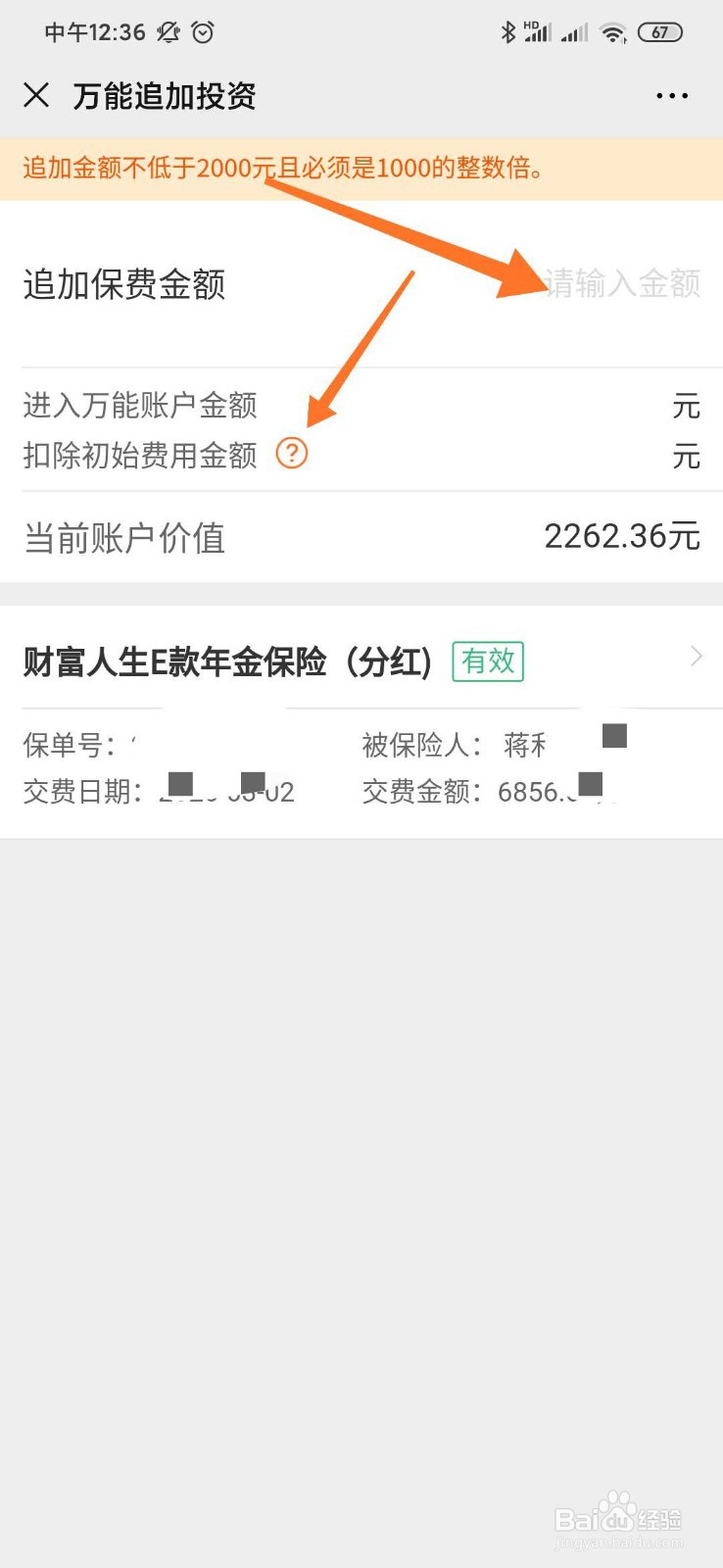Tap the masked block beside 被保险人 name

pyautogui.click(x=614, y=737)
